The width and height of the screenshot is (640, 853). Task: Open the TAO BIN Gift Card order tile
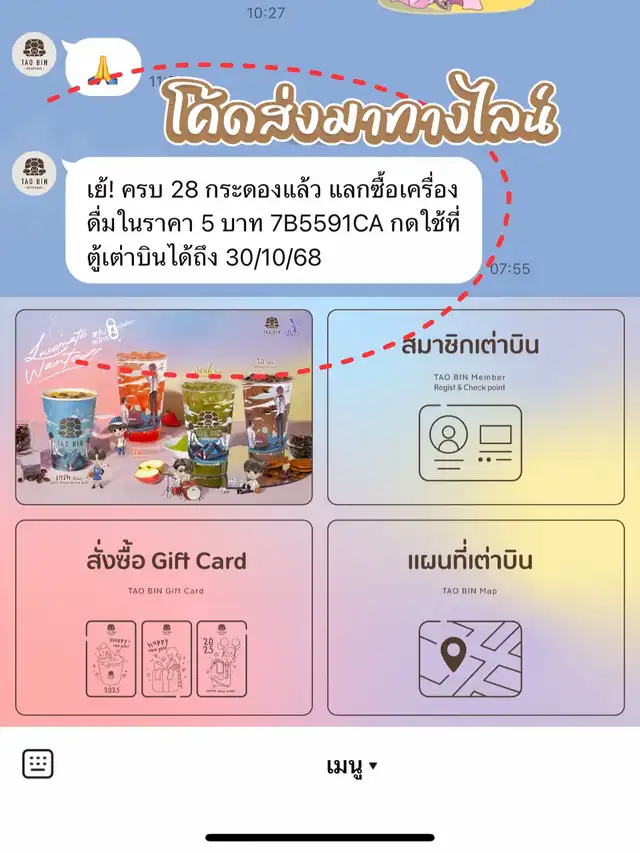point(164,617)
